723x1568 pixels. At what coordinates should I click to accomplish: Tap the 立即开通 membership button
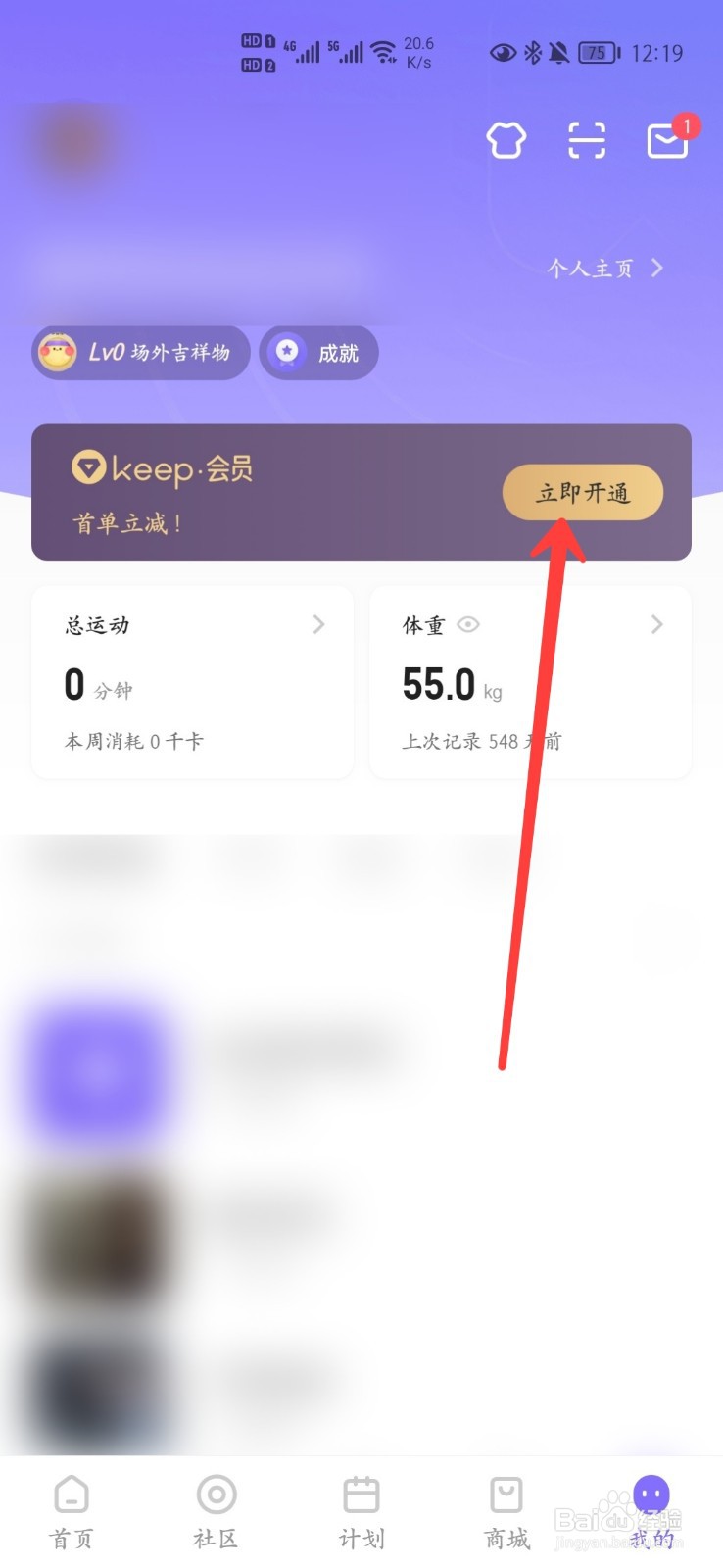tap(583, 493)
